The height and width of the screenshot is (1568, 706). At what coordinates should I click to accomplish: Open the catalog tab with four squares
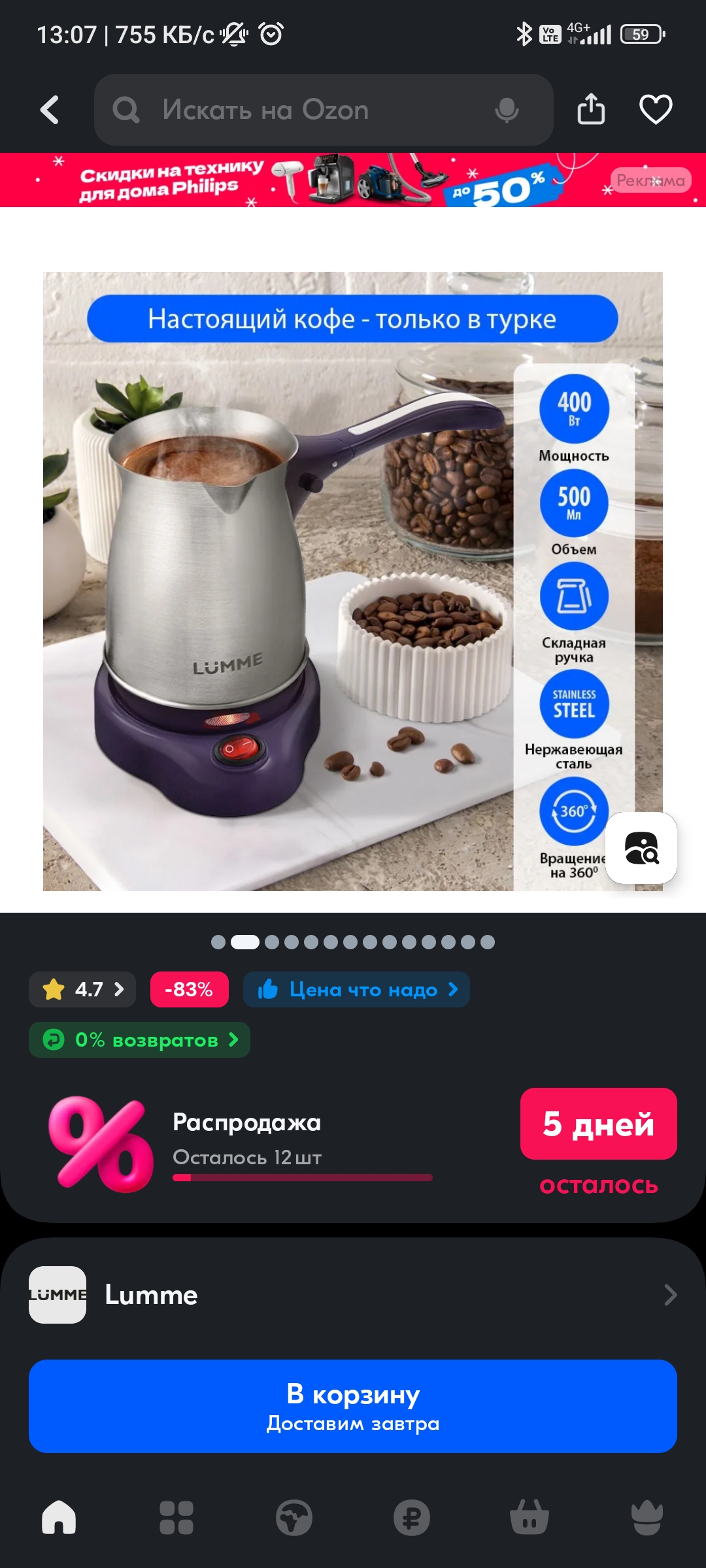click(176, 1517)
